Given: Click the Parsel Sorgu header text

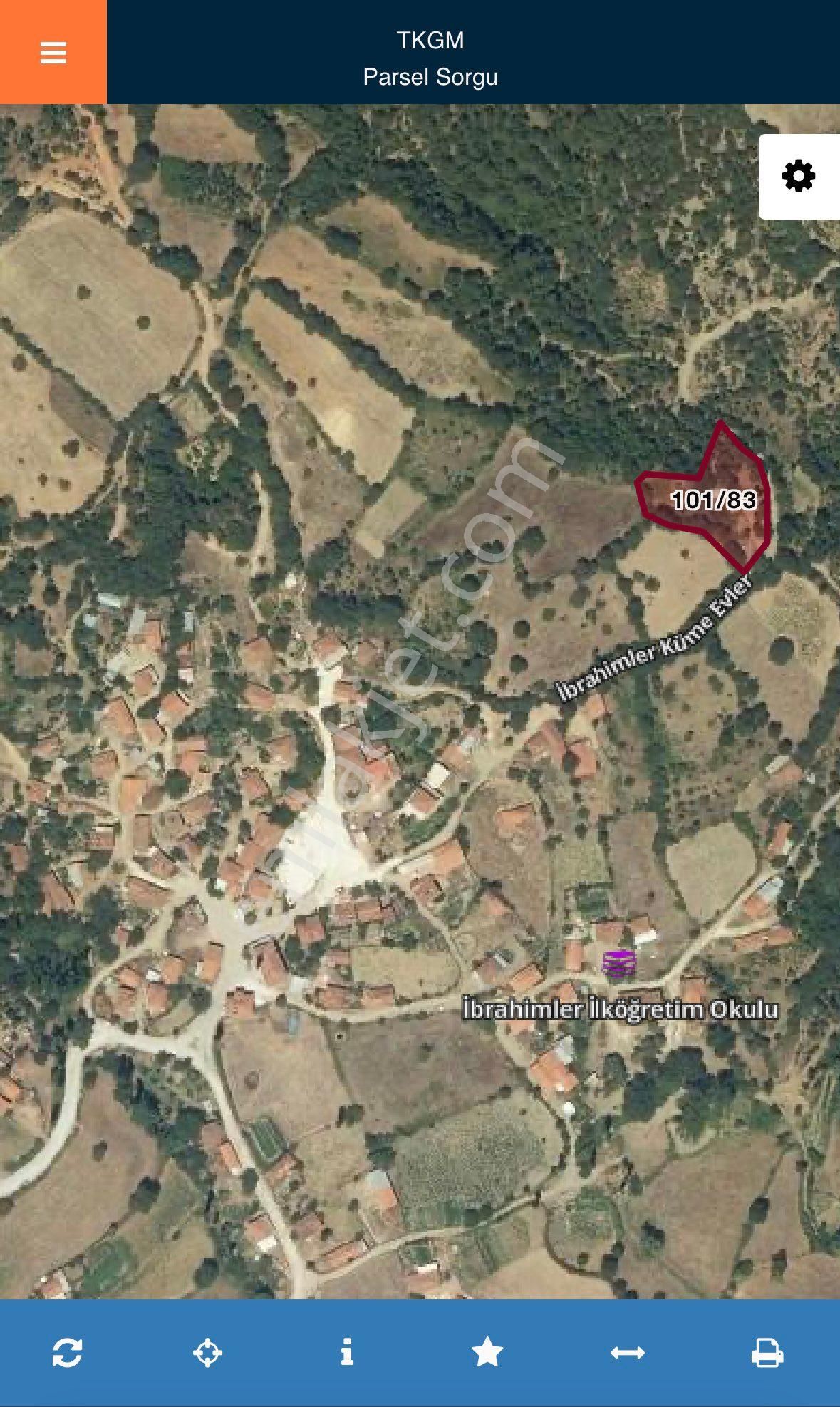Looking at the screenshot, I should pos(430,77).
